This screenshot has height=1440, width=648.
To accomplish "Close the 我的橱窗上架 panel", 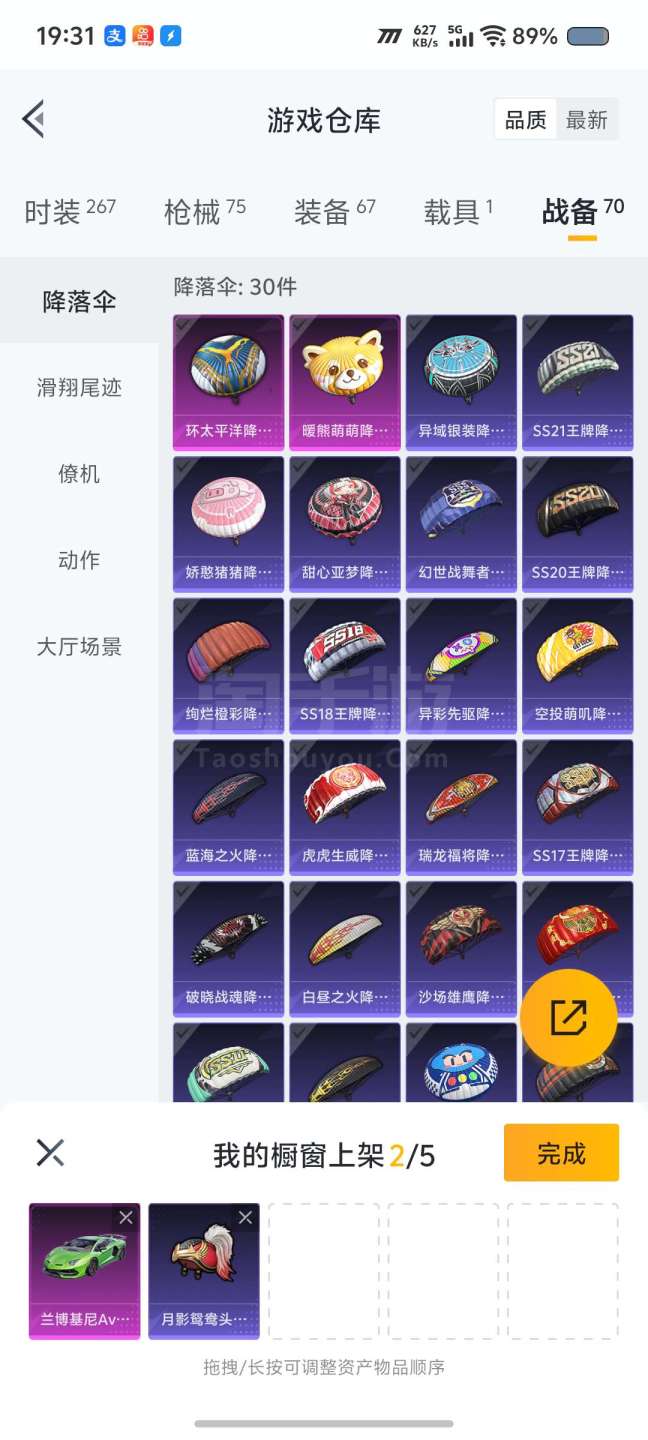I will click(x=50, y=1153).
